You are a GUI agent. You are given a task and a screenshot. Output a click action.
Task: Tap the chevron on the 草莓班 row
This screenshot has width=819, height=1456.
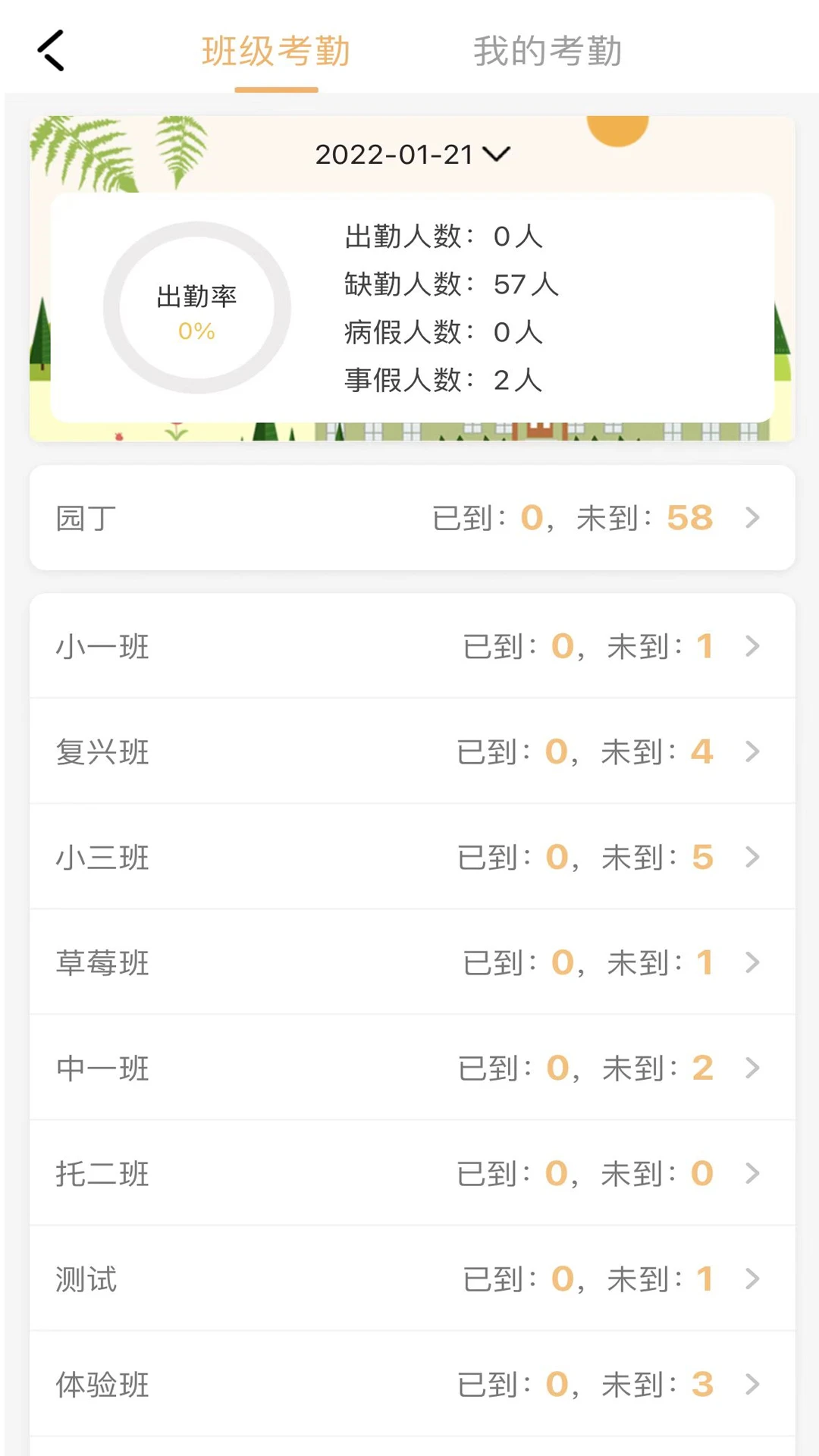752,963
